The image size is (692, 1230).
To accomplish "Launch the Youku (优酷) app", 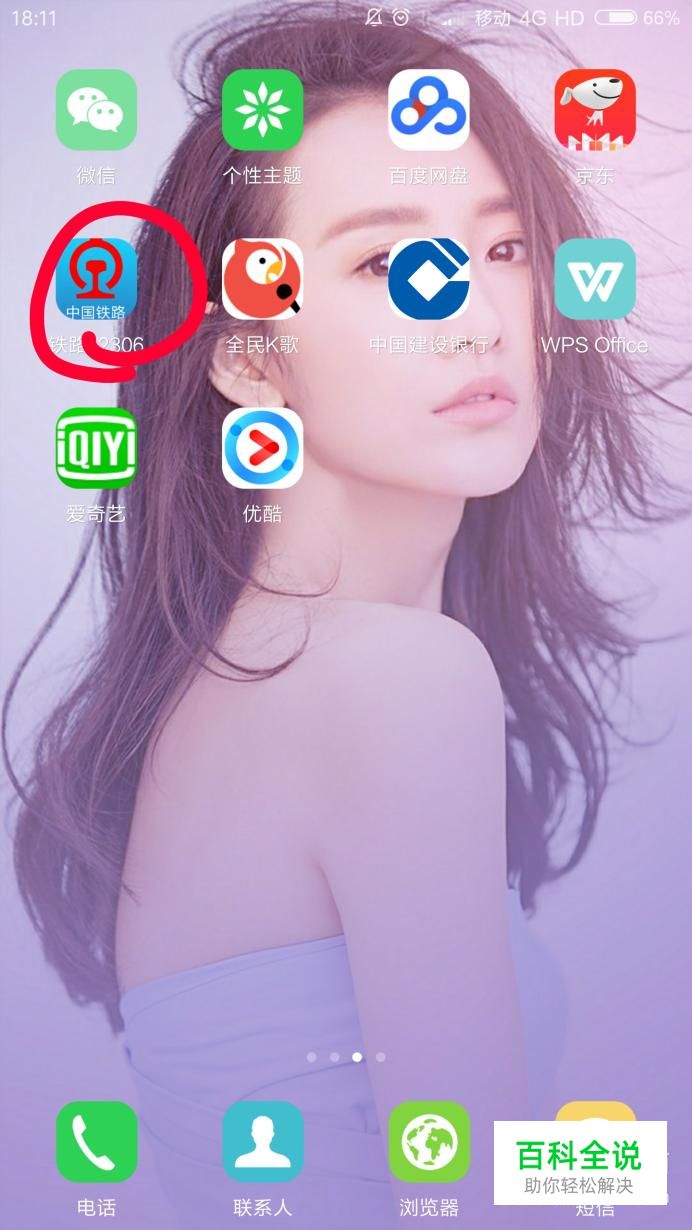I will [262, 448].
